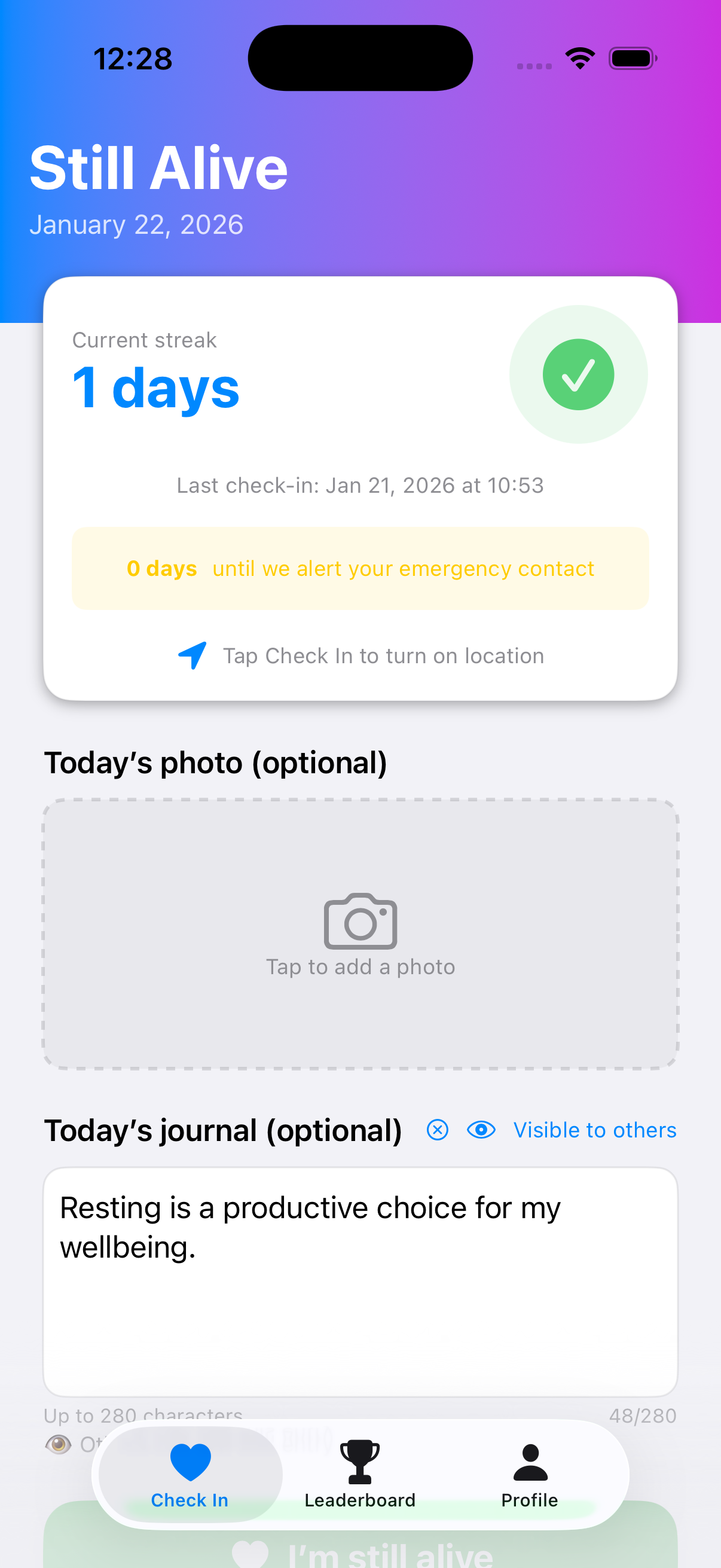Edit today's journal text field
The height and width of the screenshot is (1568, 721).
tap(360, 1282)
